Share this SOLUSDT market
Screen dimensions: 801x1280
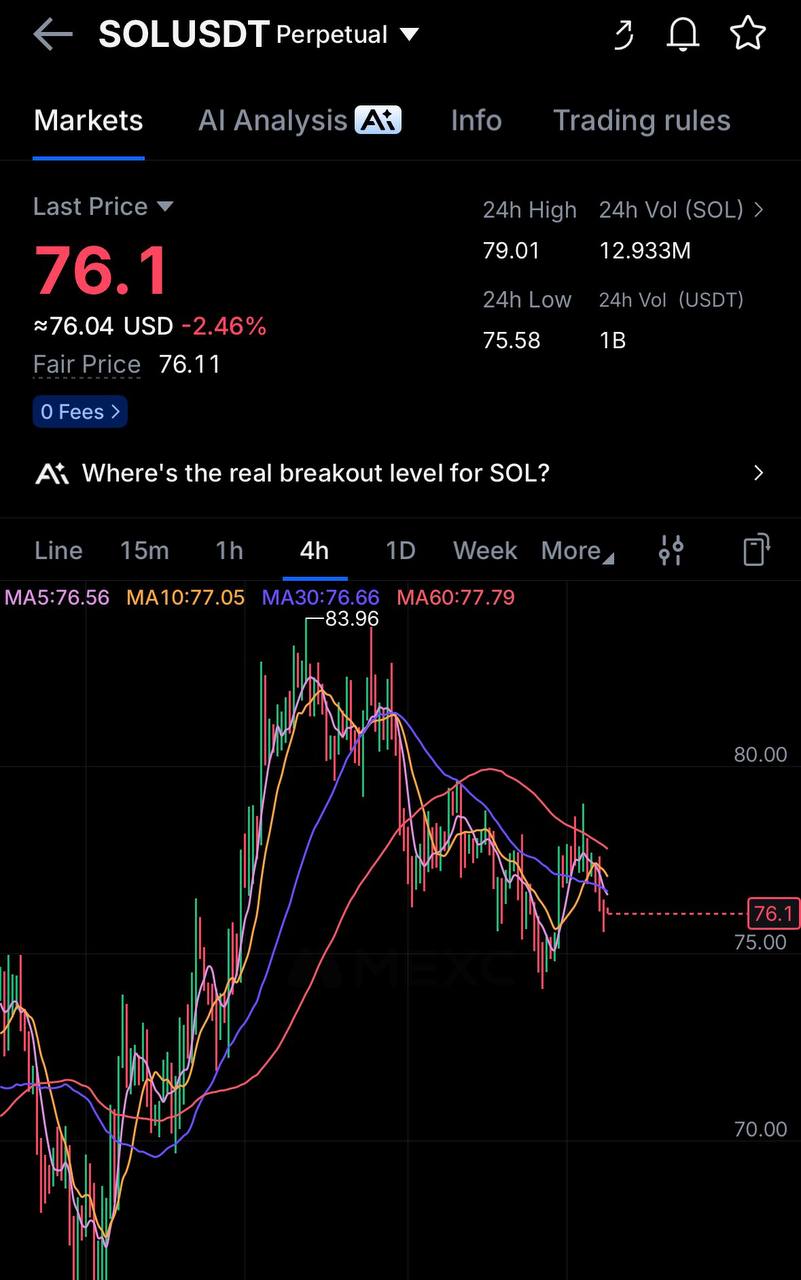coord(623,35)
